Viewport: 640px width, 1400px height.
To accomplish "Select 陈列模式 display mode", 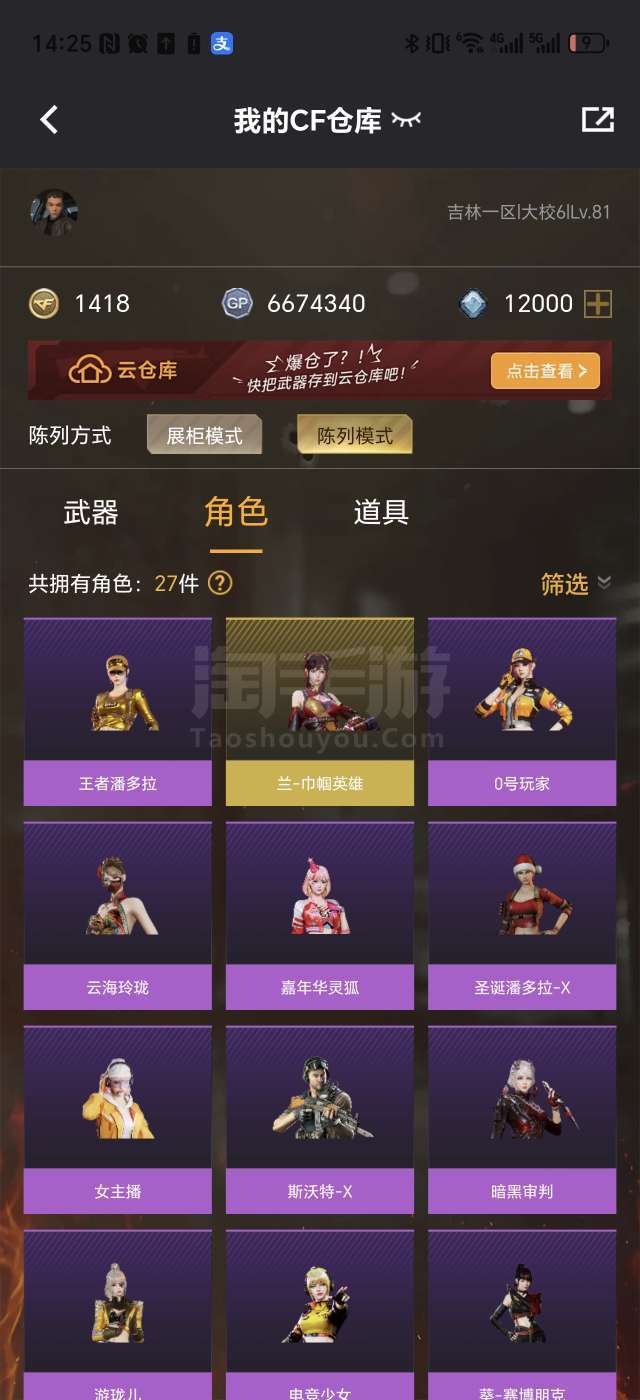I will click(355, 435).
